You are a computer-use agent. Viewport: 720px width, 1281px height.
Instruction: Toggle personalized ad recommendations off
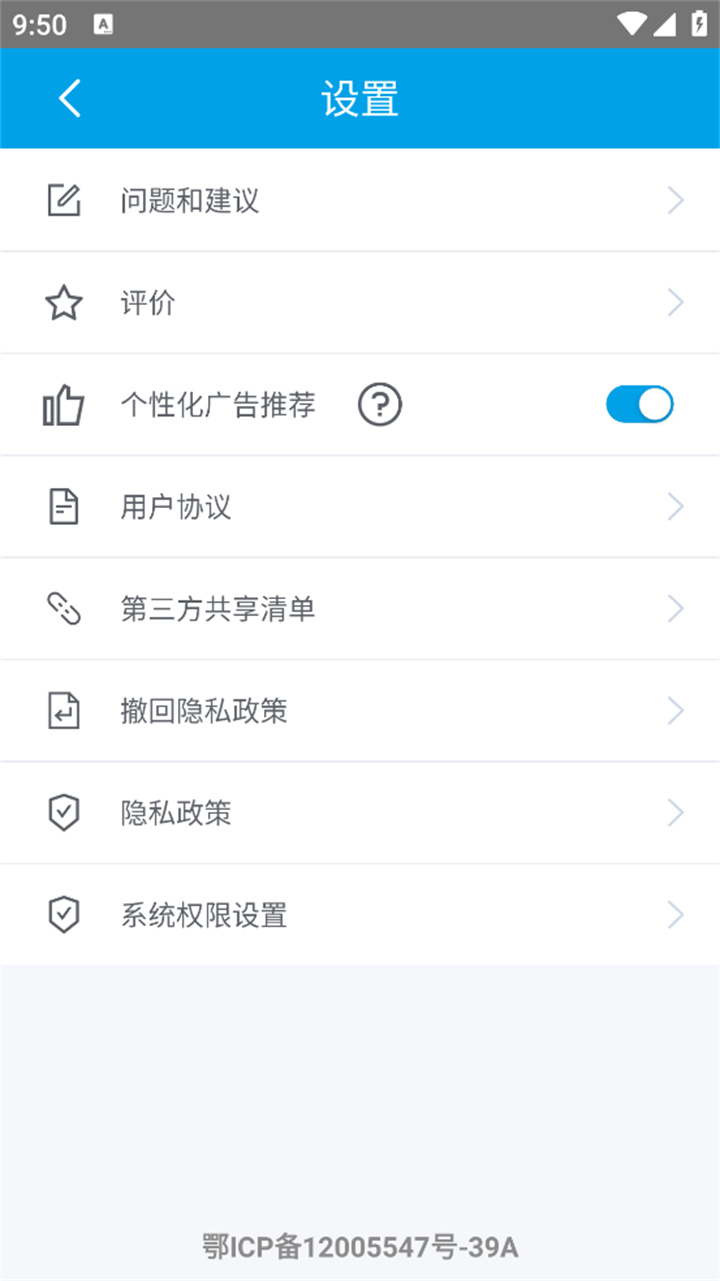640,404
